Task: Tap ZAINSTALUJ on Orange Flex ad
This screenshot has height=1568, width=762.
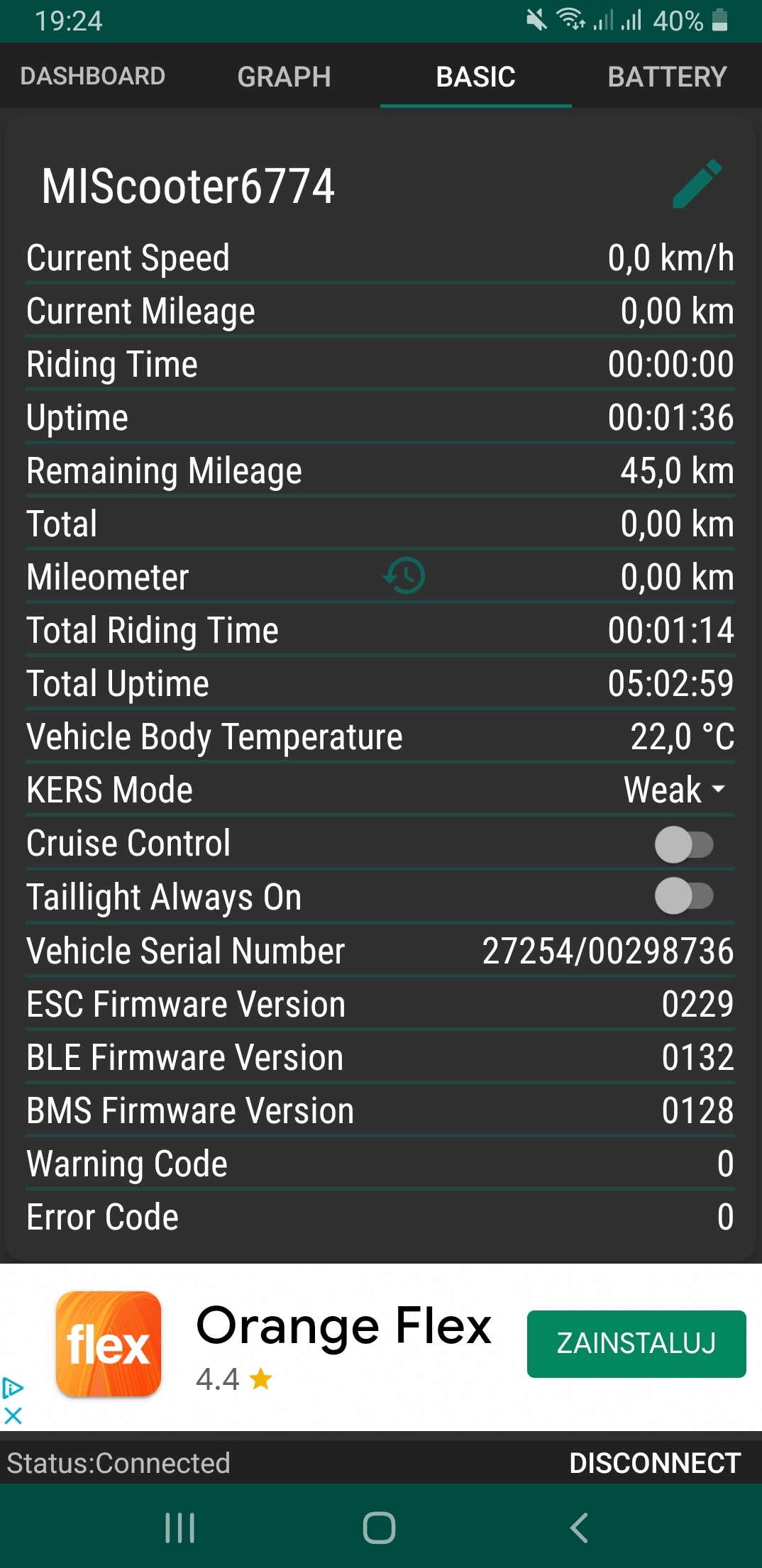Action: [636, 1343]
